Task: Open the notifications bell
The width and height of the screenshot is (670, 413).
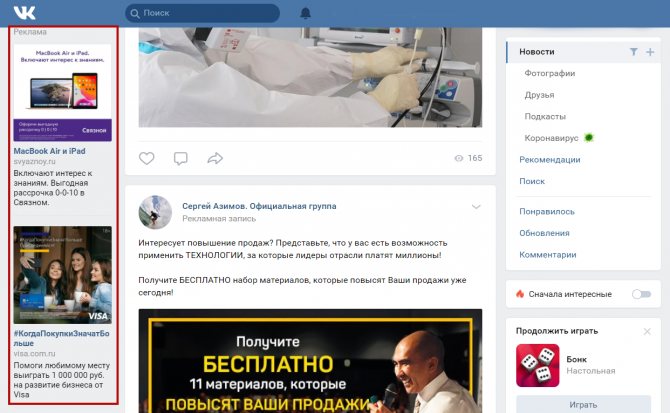Action: point(305,13)
